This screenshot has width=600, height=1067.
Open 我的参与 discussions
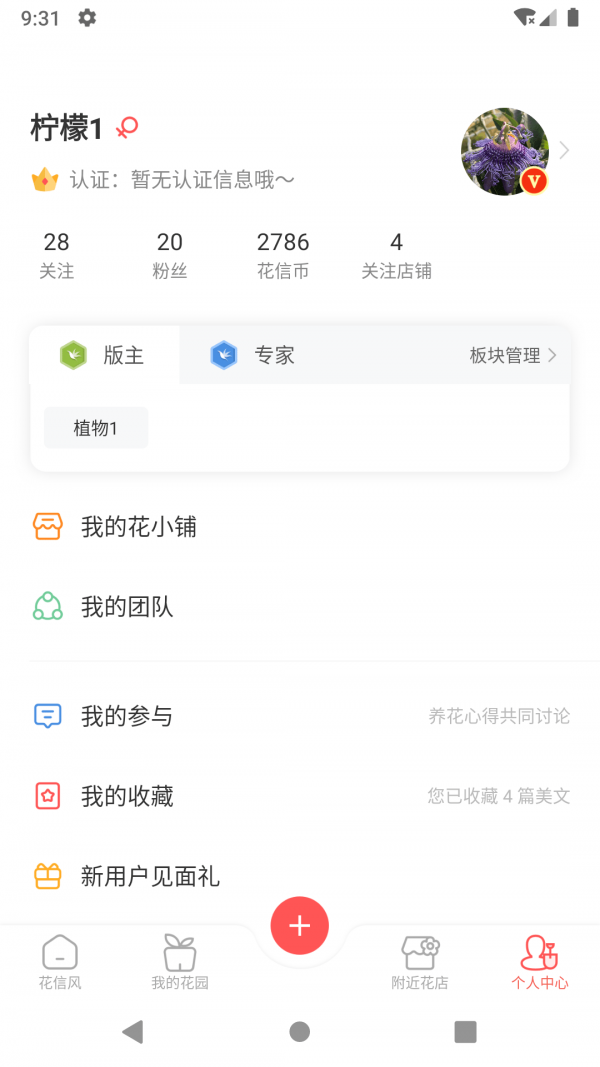click(x=127, y=716)
